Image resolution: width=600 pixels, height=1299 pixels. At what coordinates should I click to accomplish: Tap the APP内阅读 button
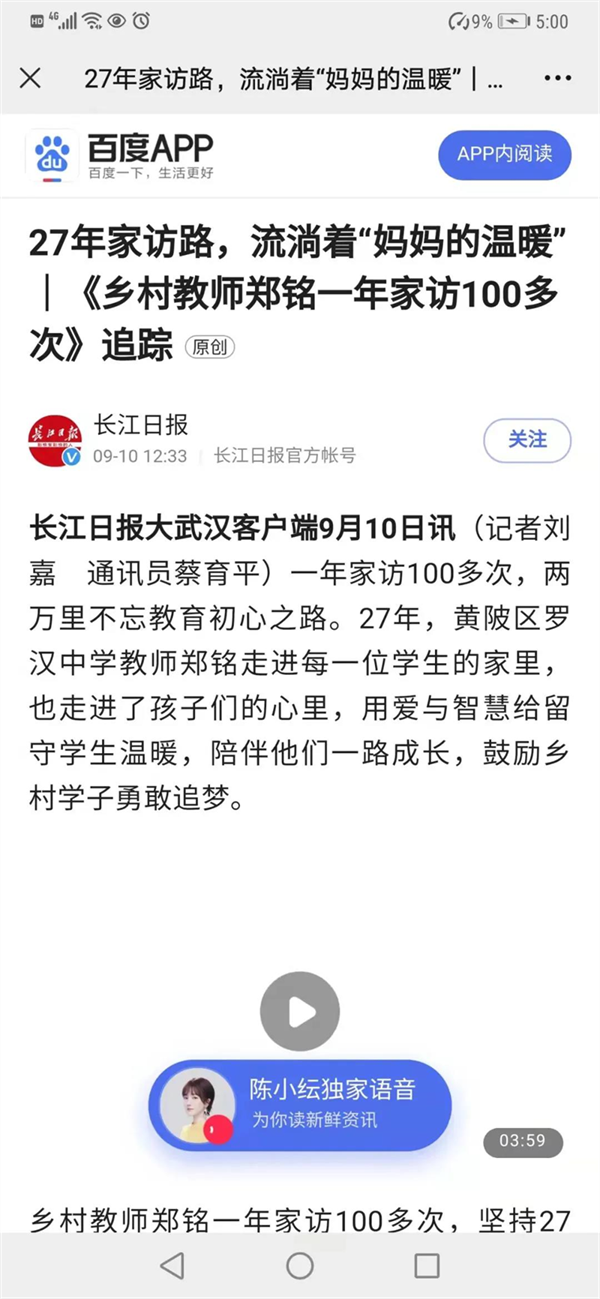click(x=504, y=154)
